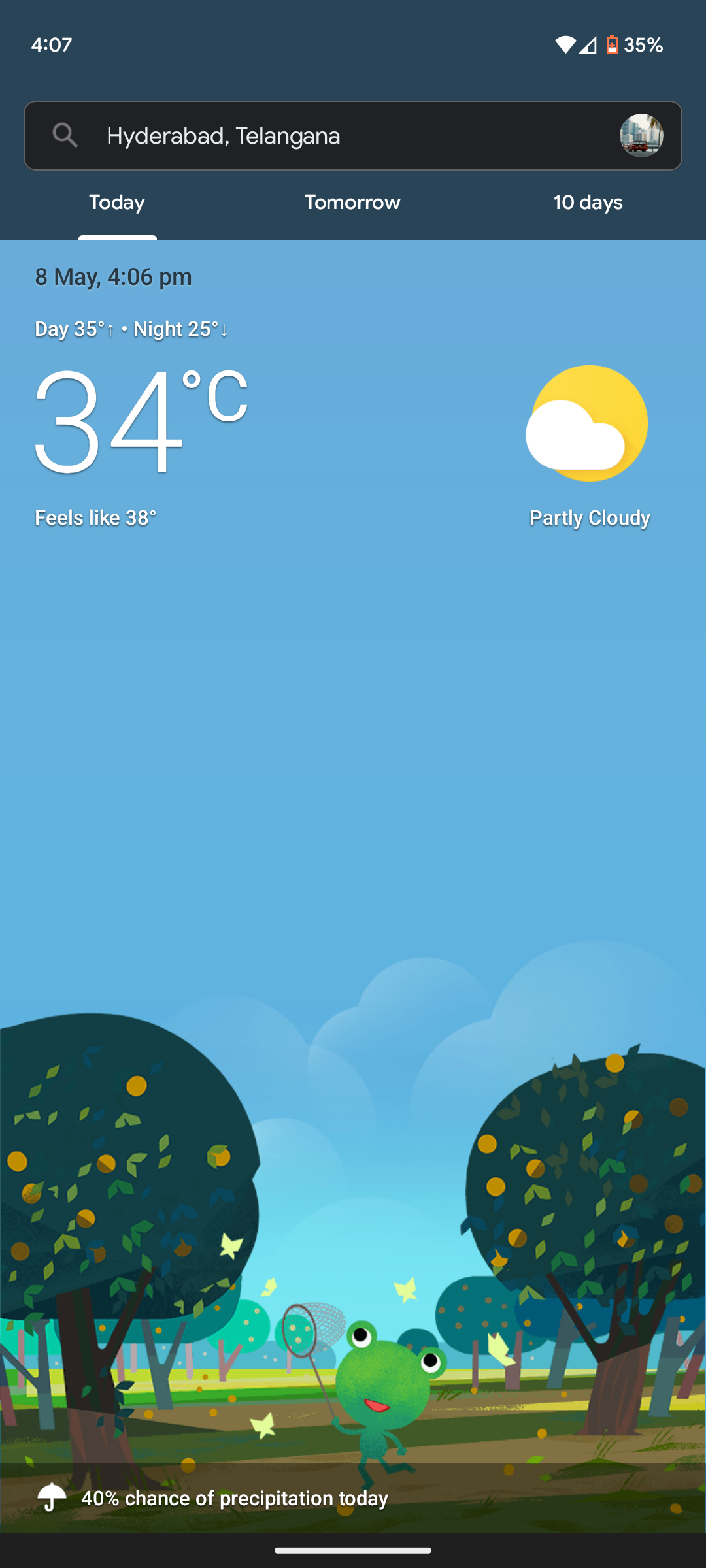Screen dimensions: 706x1568
Task: Click the umbrella precipitation icon
Action: coord(52,1497)
